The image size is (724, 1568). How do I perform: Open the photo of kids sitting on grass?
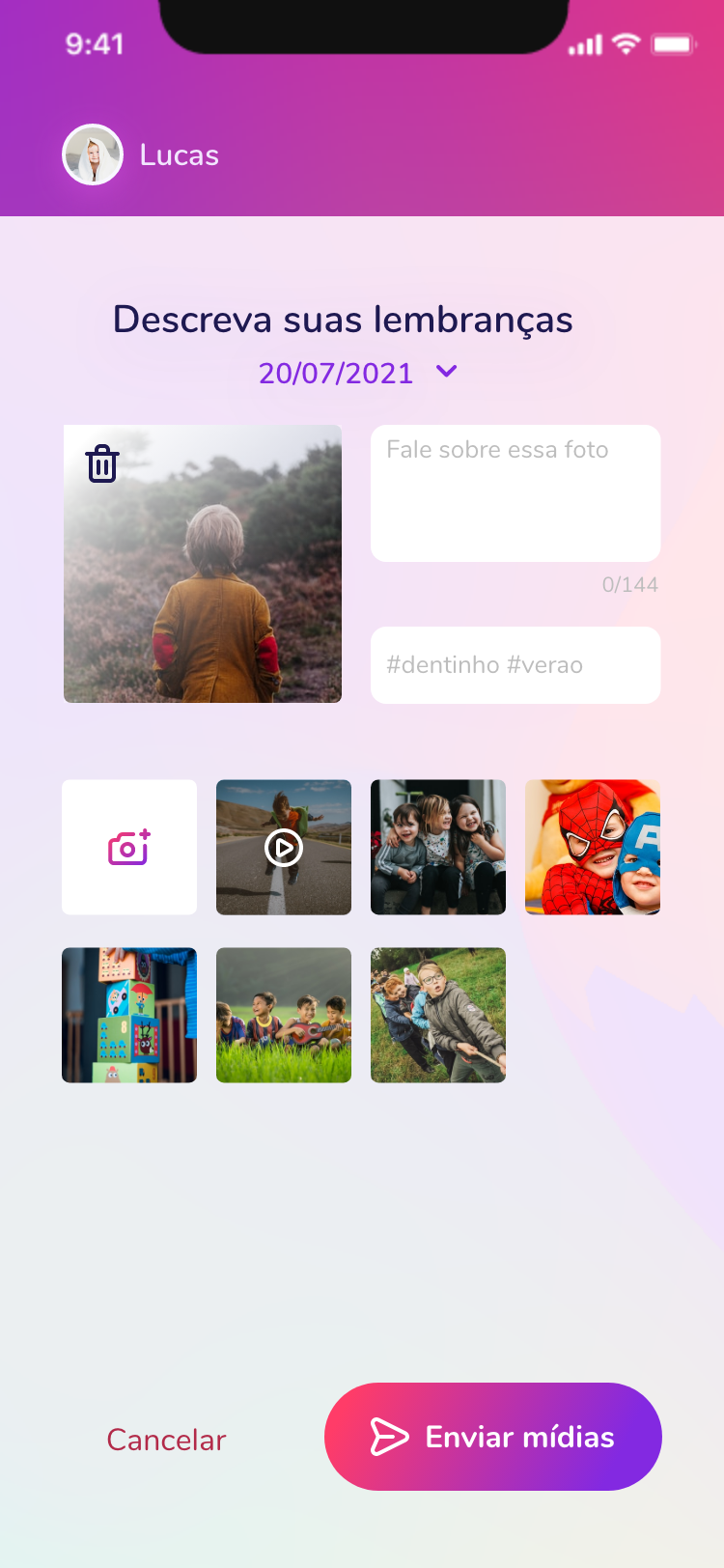284,1015
